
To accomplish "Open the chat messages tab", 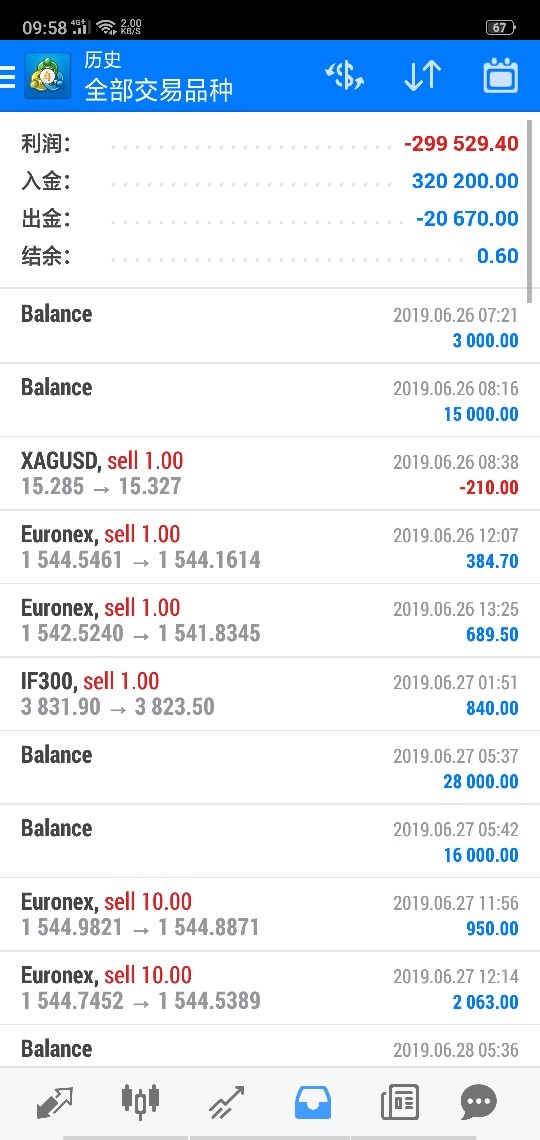I will (479, 1102).
